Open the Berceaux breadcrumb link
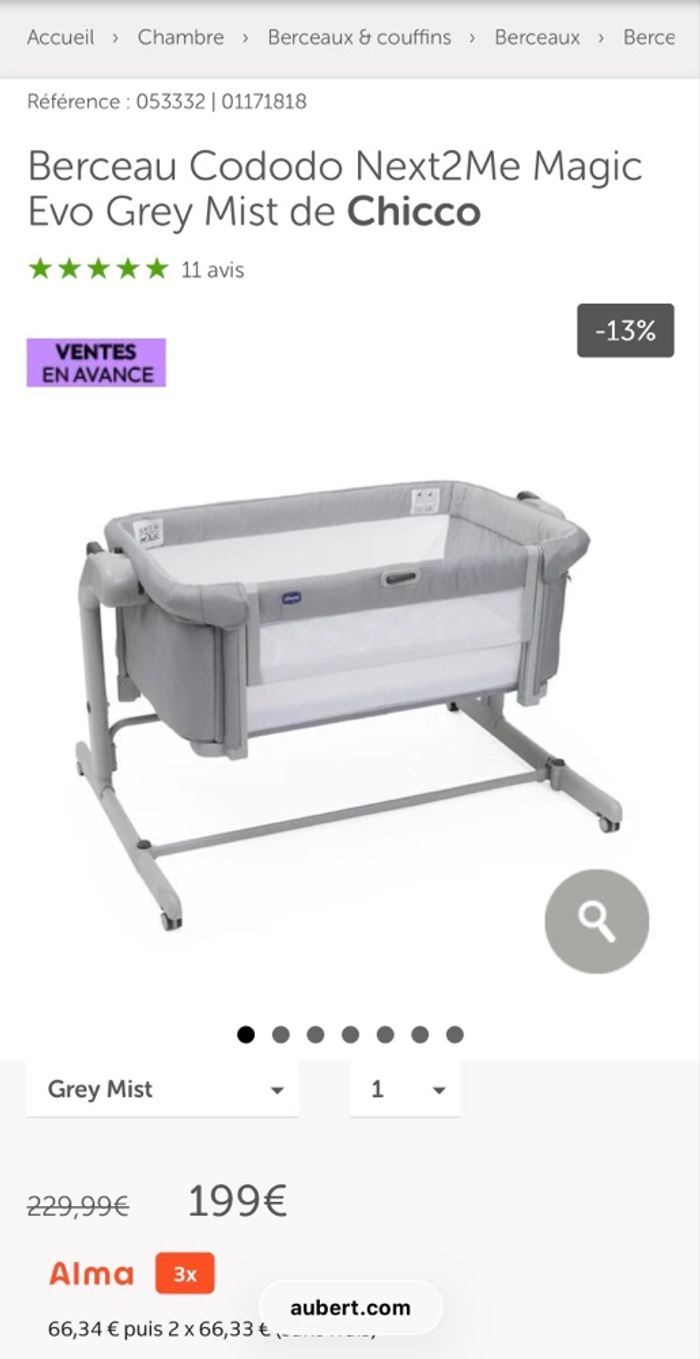Image resolution: width=700 pixels, height=1359 pixels. (537, 38)
